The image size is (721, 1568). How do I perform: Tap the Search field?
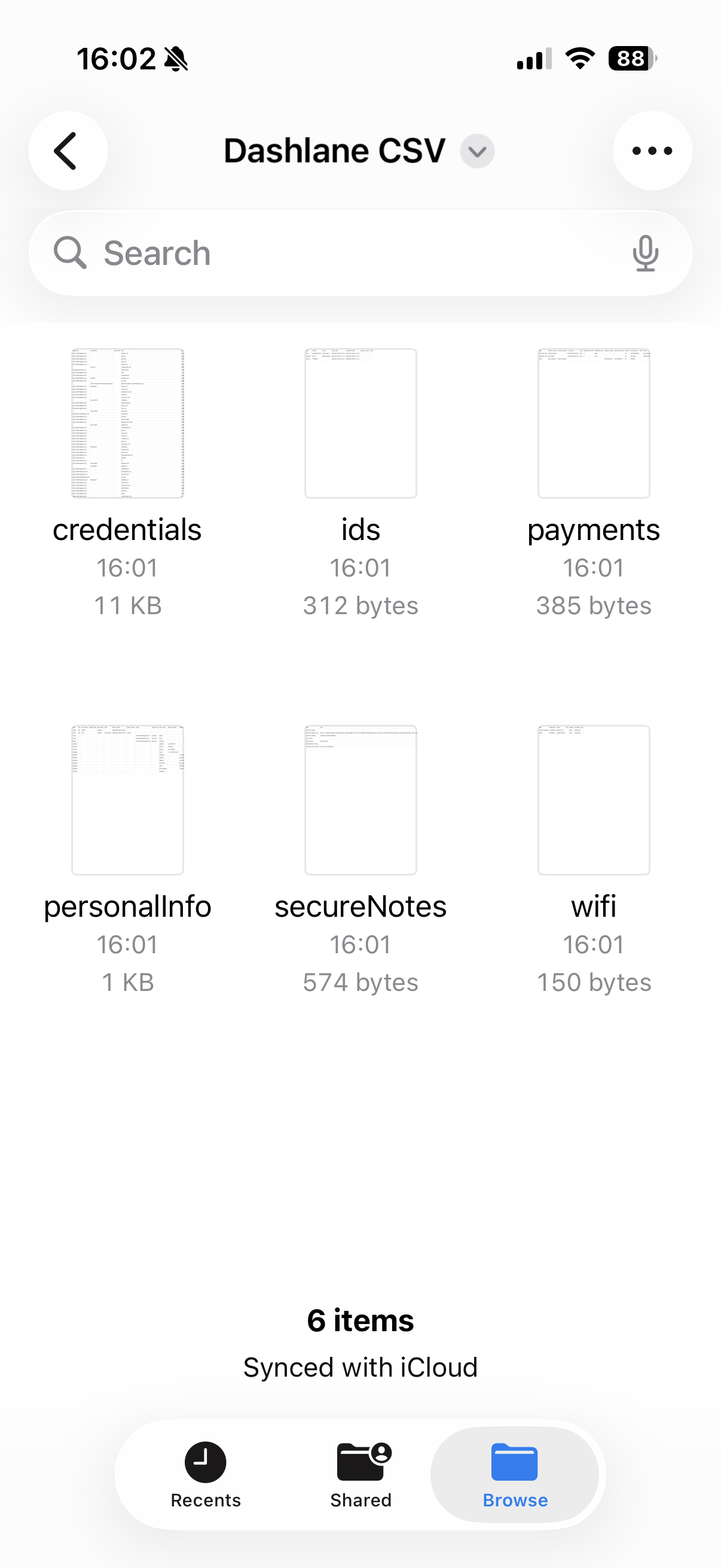pos(341,253)
